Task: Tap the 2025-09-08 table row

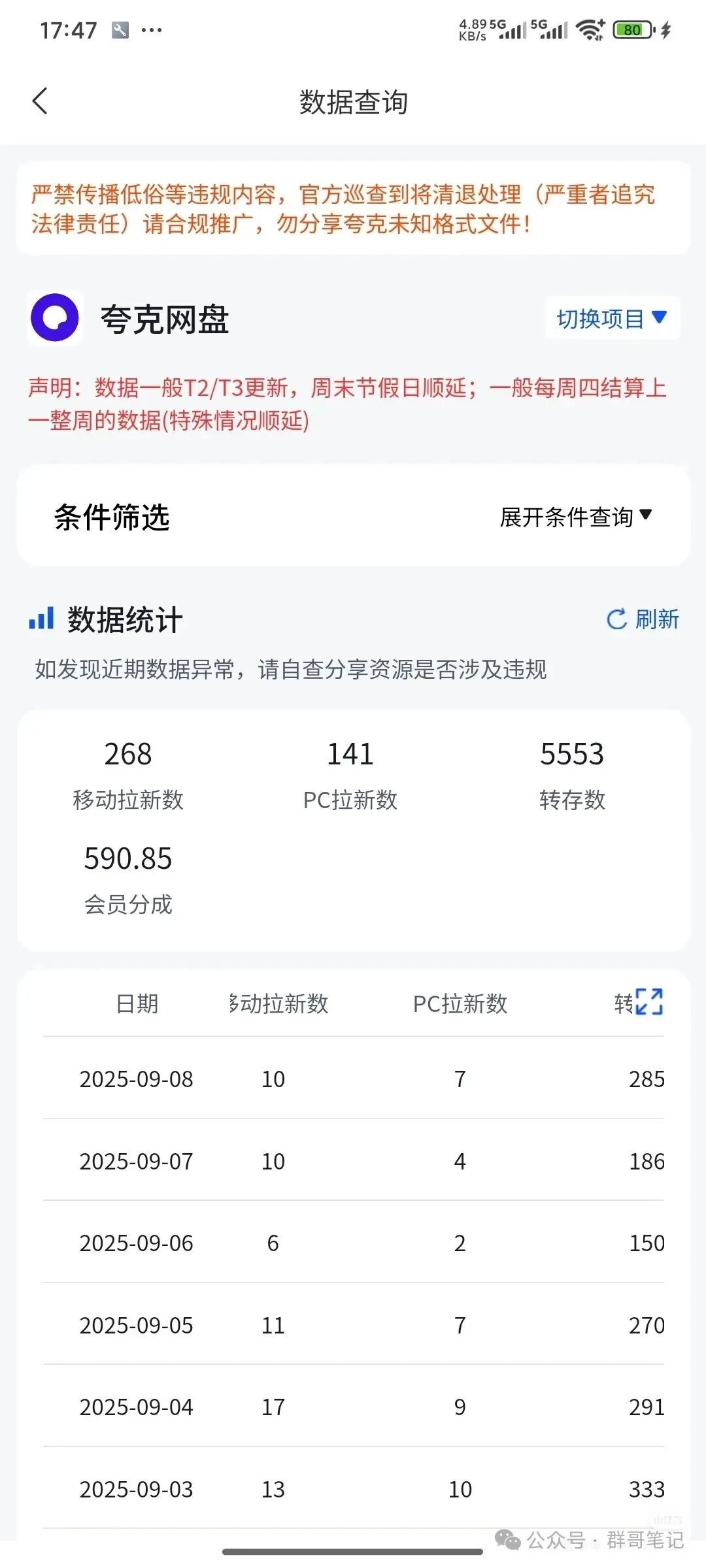Action: (x=353, y=1079)
